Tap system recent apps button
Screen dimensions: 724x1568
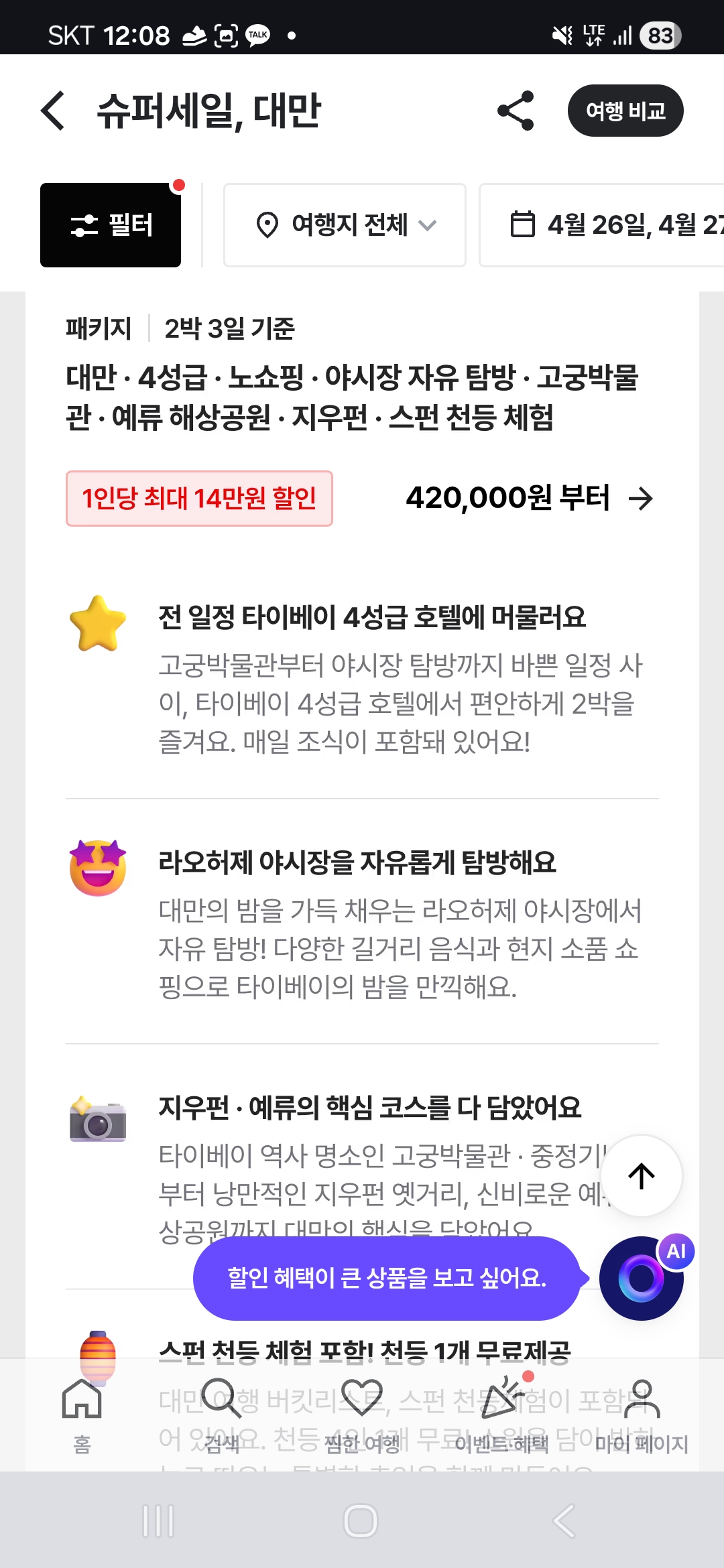[158, 1521]
